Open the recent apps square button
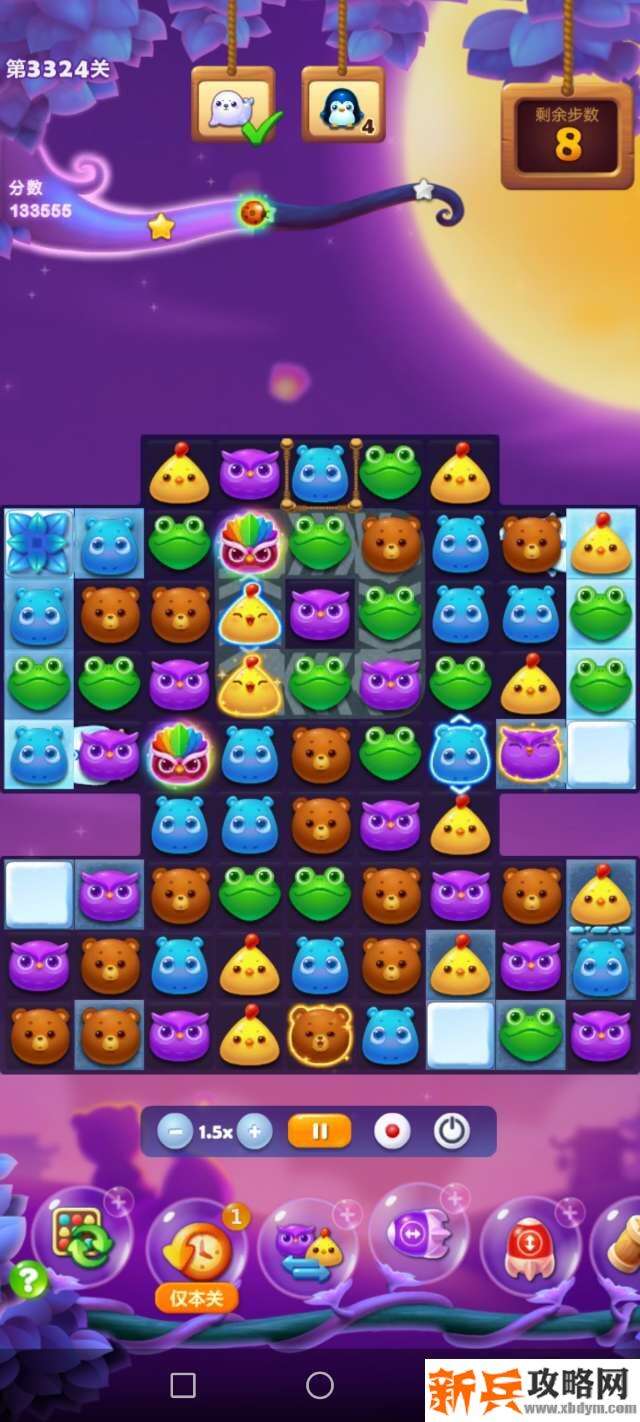Image resolution: width=640 pixels, height=1422 pixels. 183,1385
